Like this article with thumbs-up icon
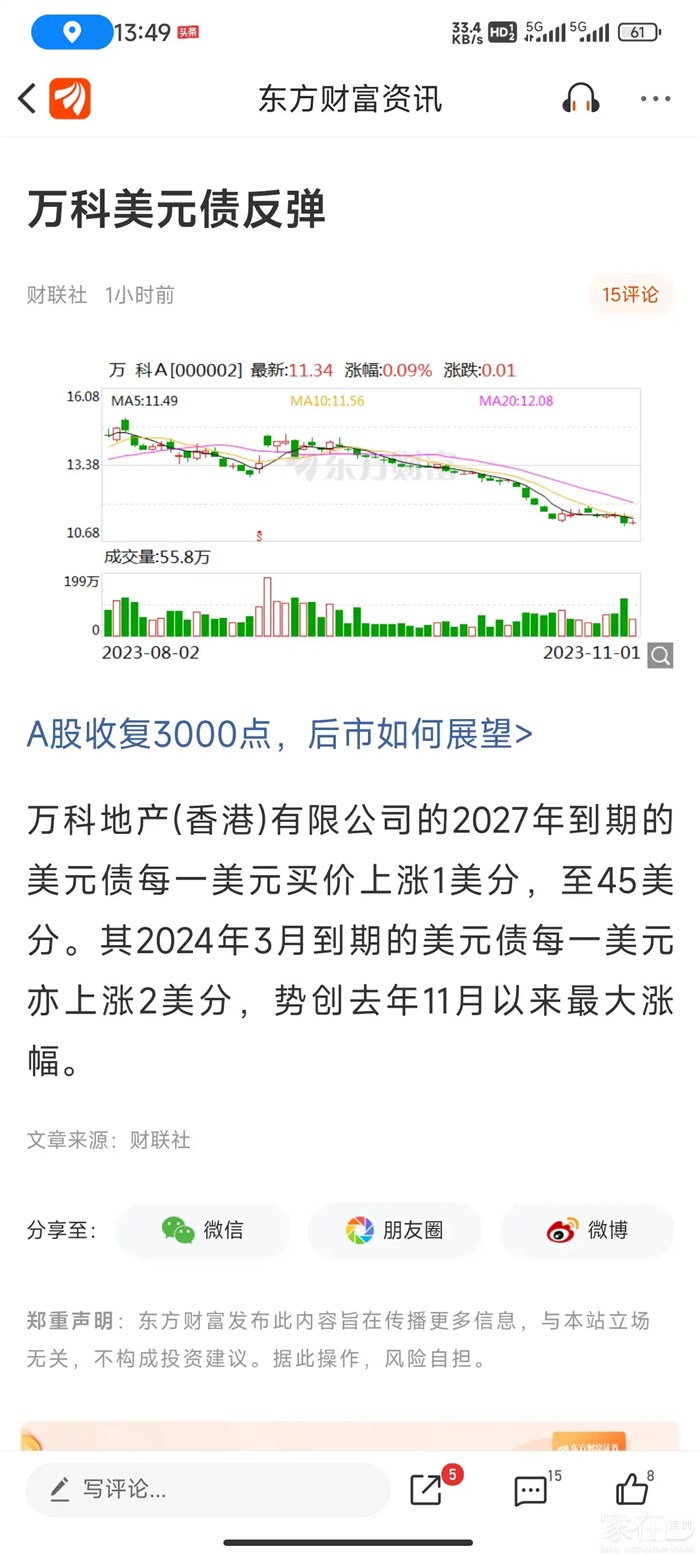 point(632,1490)
